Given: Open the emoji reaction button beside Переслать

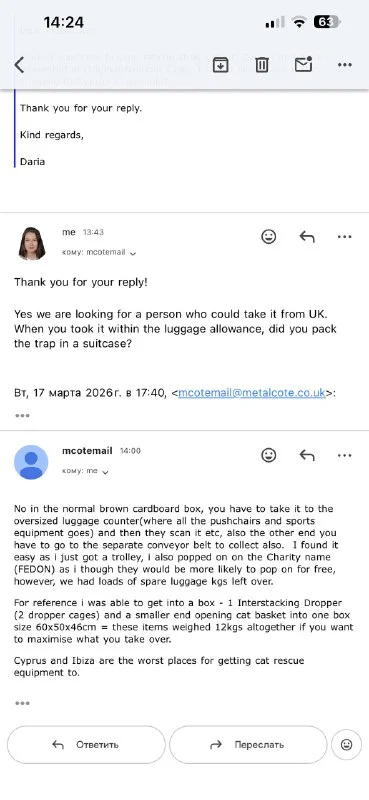Looking at the screenshot, I should coord(347,745).
